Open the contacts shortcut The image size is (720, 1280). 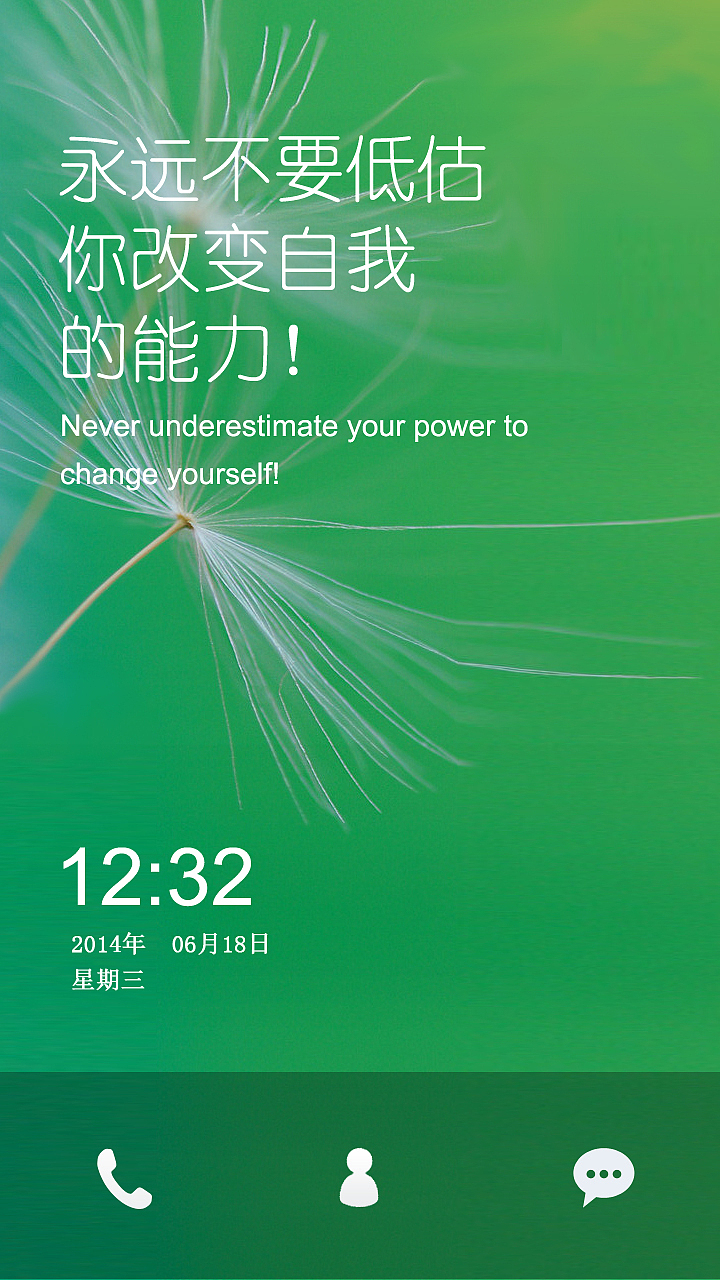click(x=359, y=1177)
